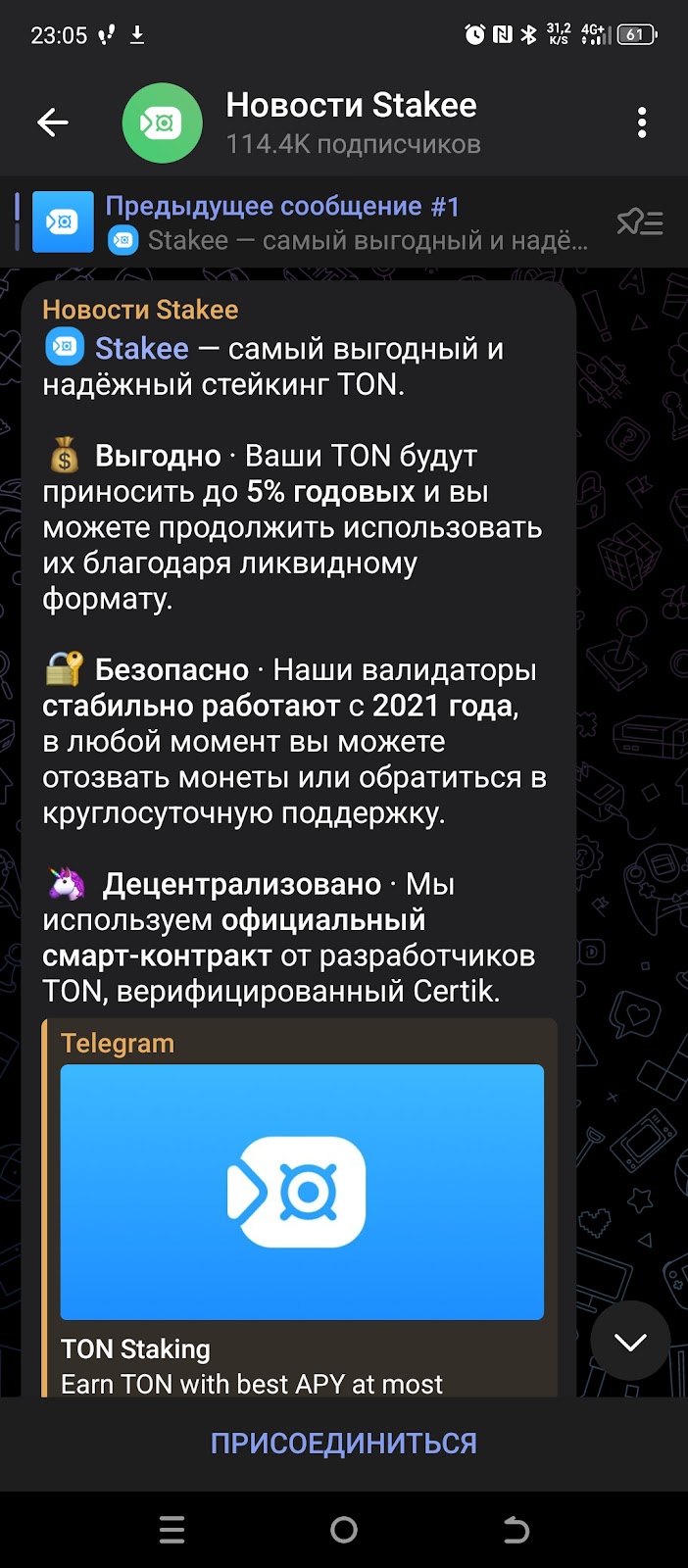Tap the system home button
The height and width of the screenshot is (1568, 688).
(344, 1530)
